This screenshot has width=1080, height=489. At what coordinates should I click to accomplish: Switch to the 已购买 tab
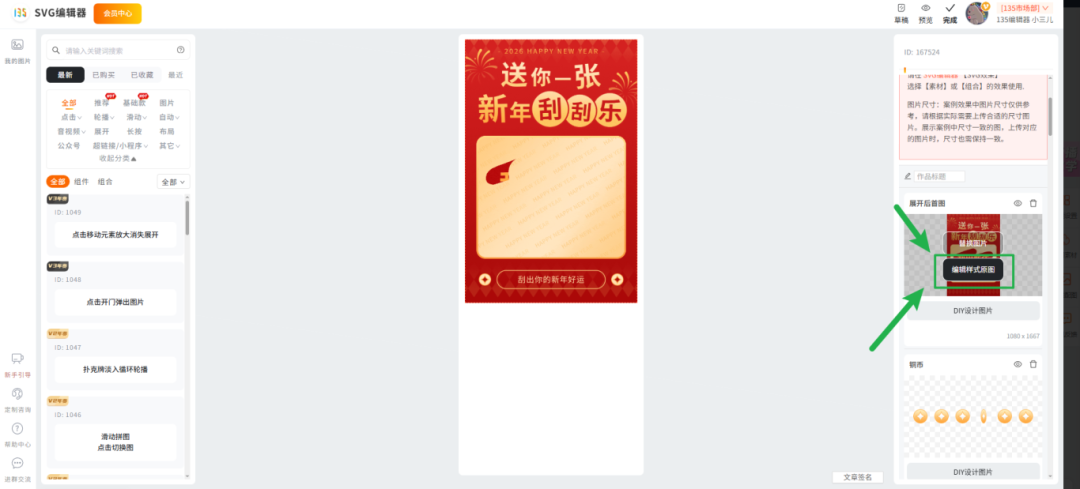pos(103,74)
